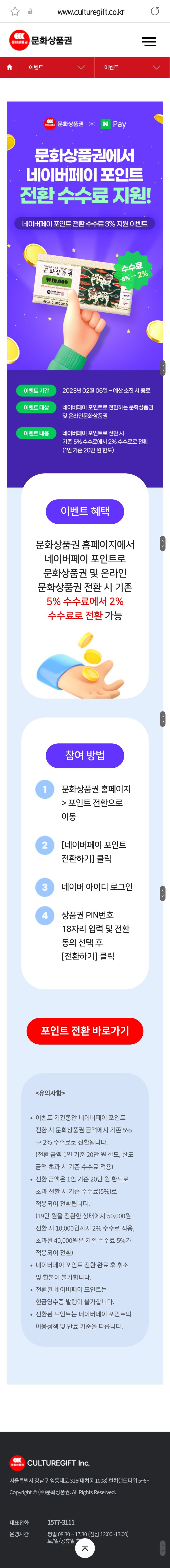Expand the first 이벤트 dropdown
This screenshot has height=1568, width=170.
56,68
